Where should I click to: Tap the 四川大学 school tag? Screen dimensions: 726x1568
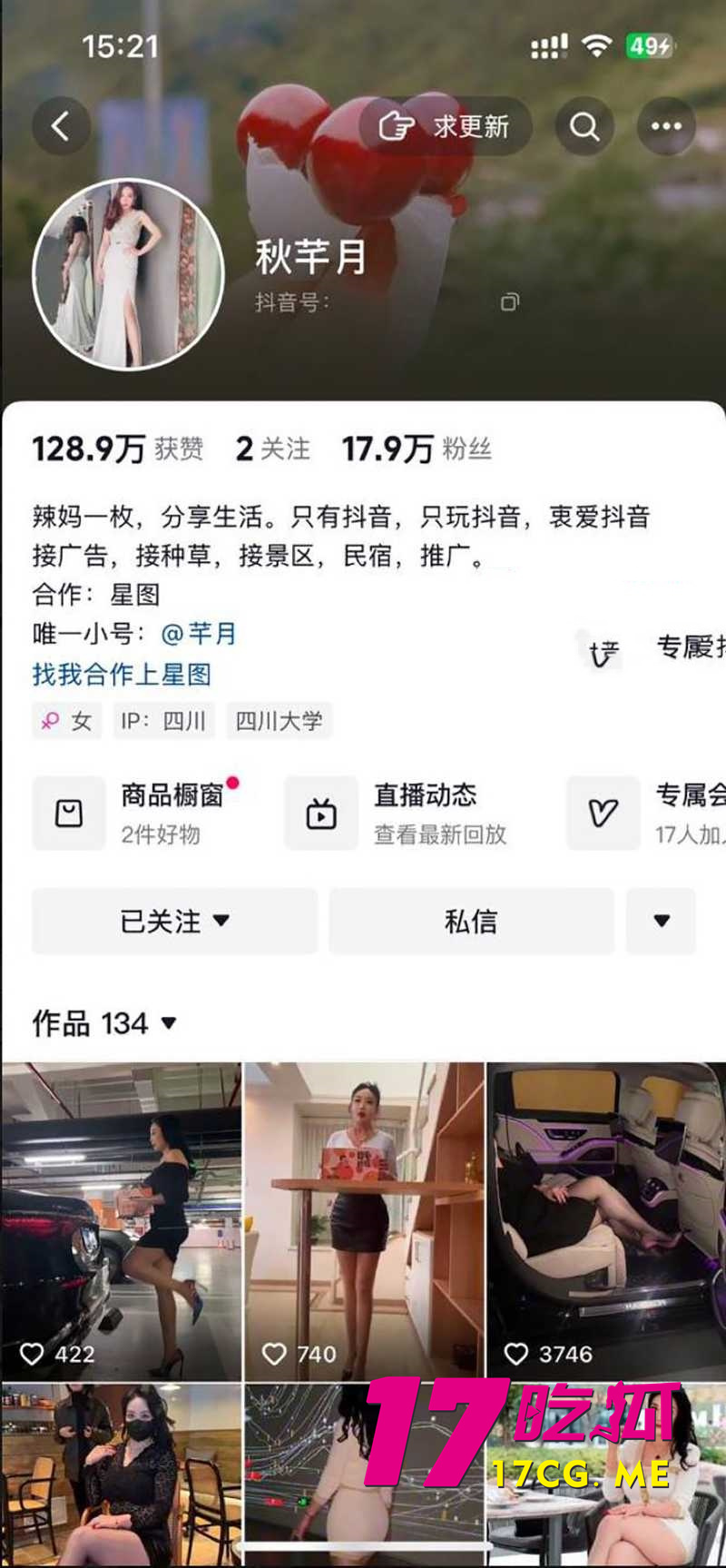[279, 720]
